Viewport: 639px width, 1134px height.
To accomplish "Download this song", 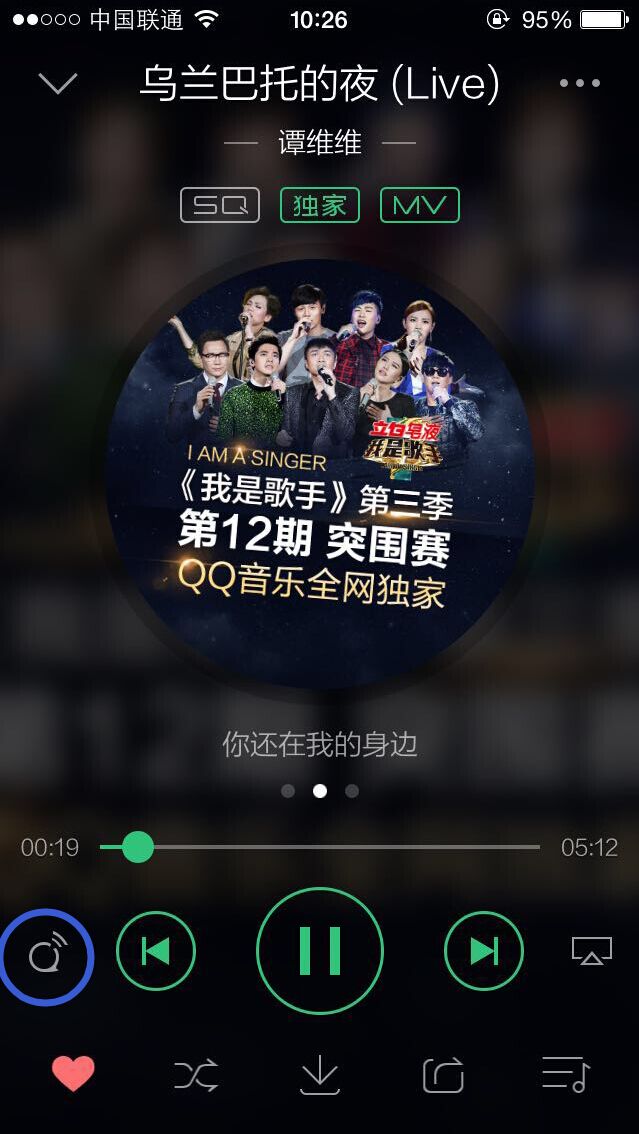I will click(320, 1075).
